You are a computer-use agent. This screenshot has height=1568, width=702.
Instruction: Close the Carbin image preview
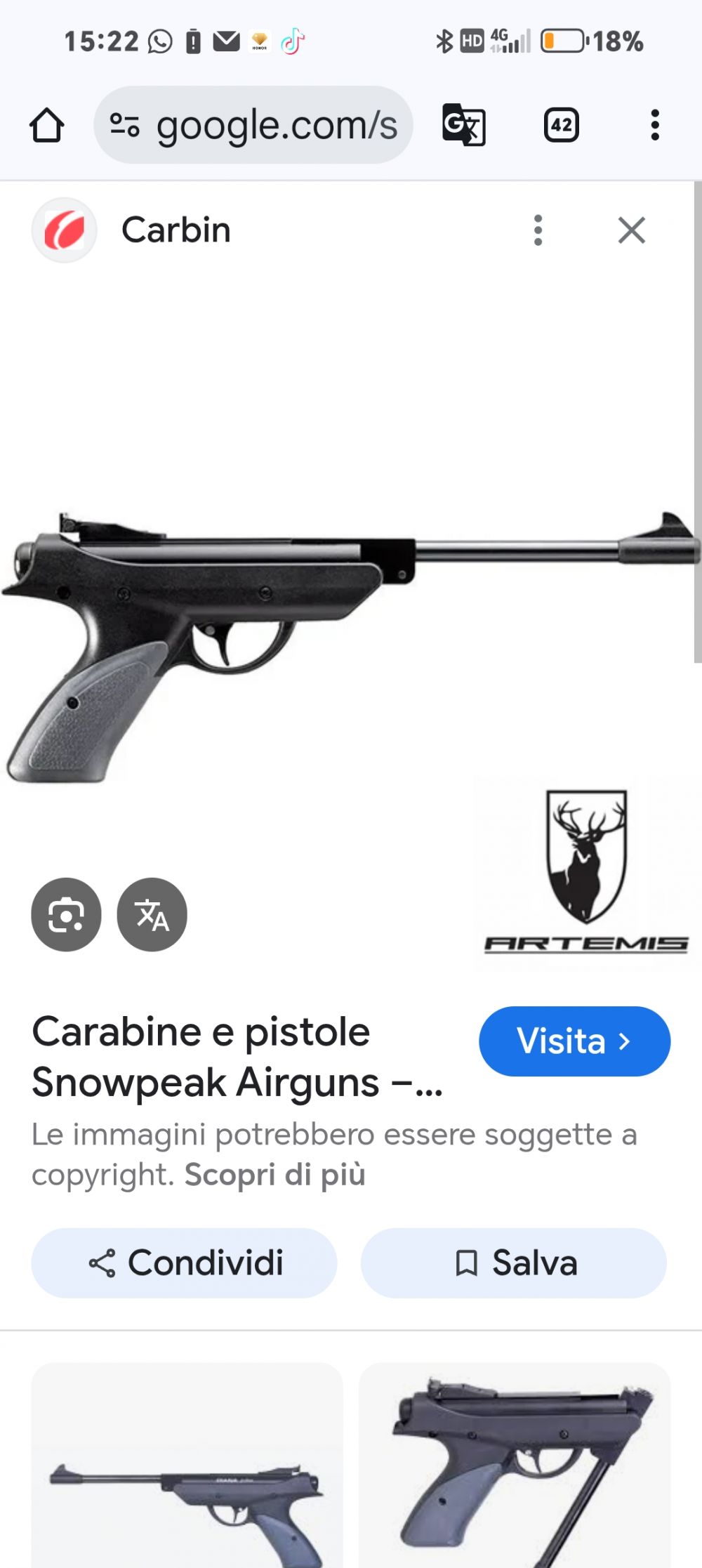click(x=631, y=230)
